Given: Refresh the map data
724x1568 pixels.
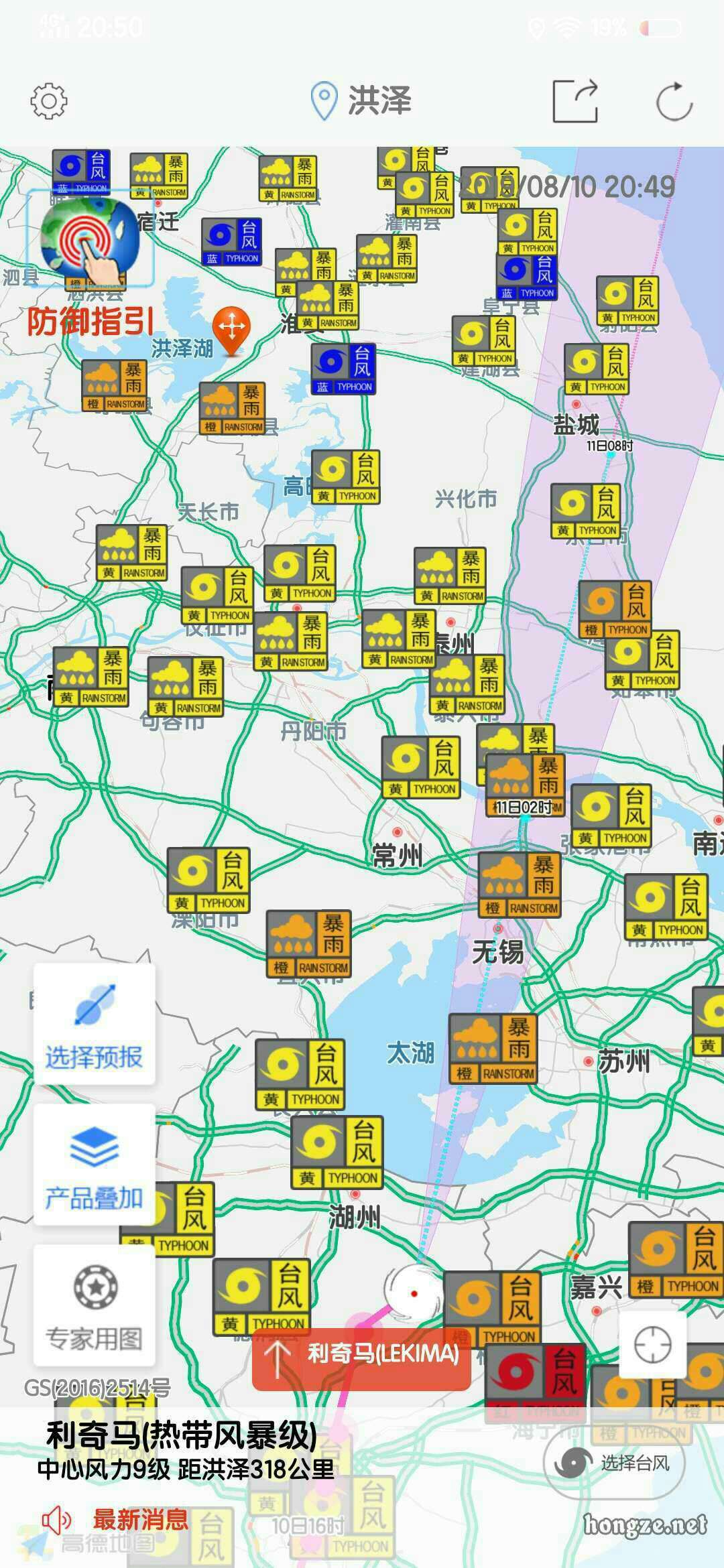Looking at the screenshot, I should click(674, 101).
